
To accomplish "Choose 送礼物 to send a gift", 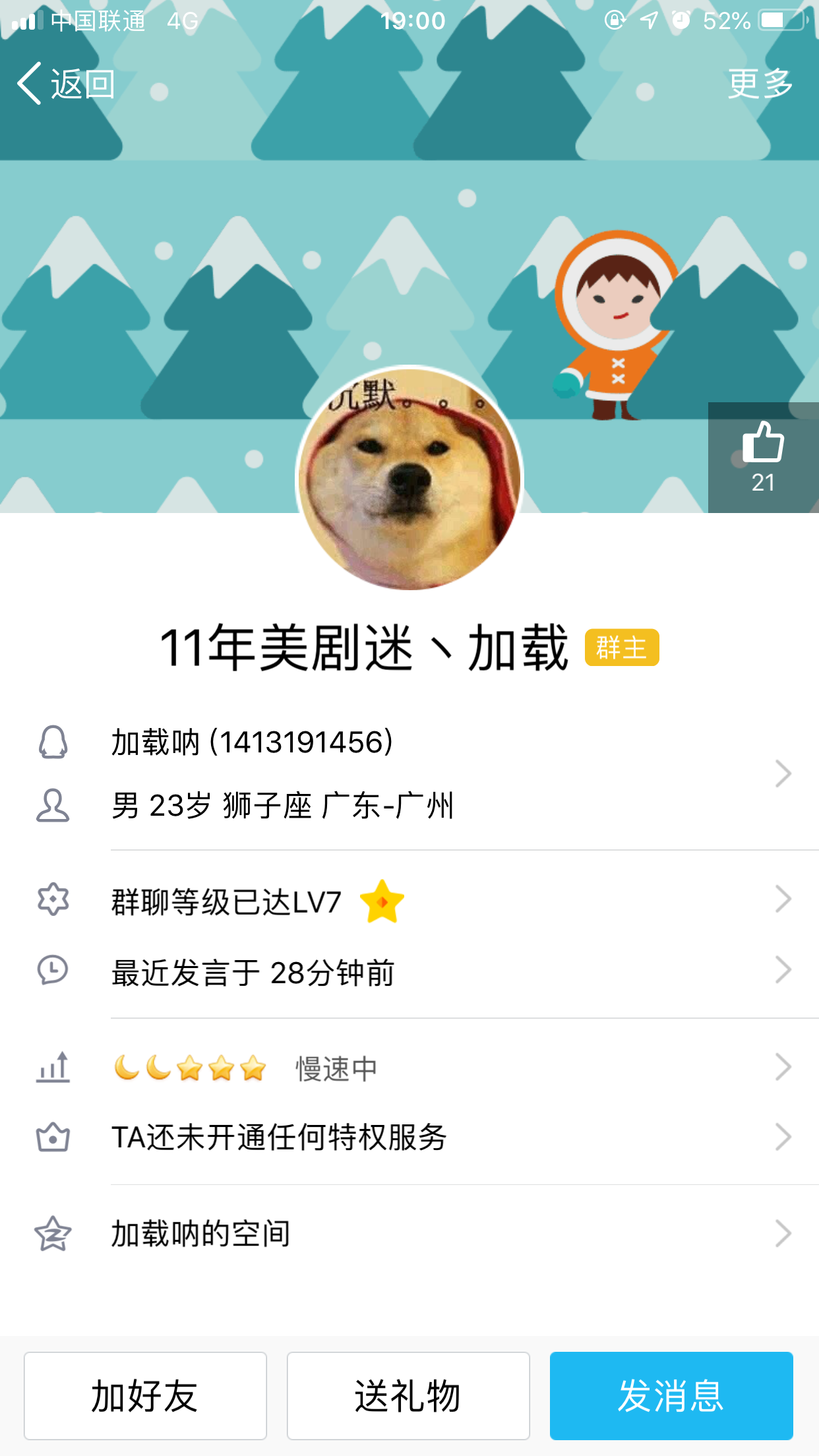I will [408, 1395].
